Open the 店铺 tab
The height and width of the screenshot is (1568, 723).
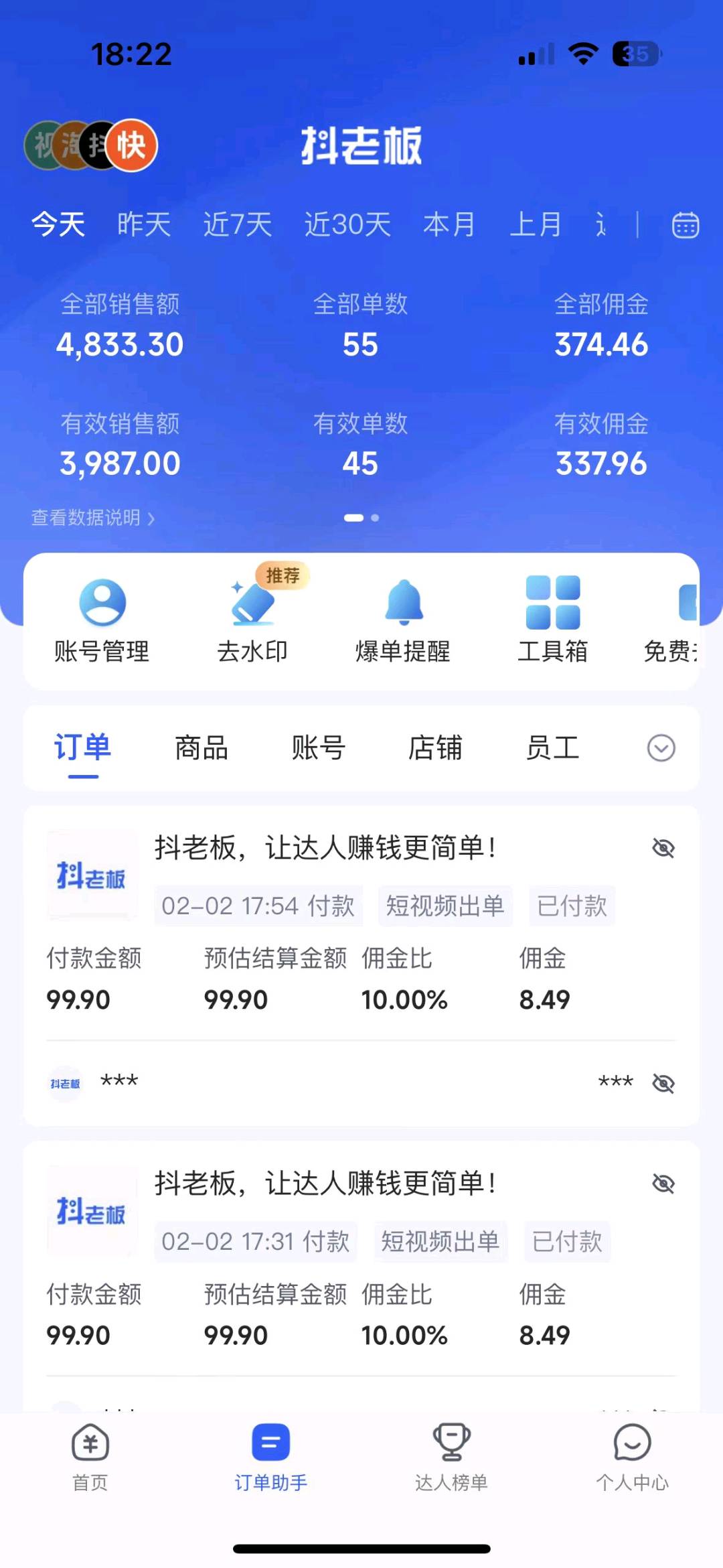click(x=436, y=748)
